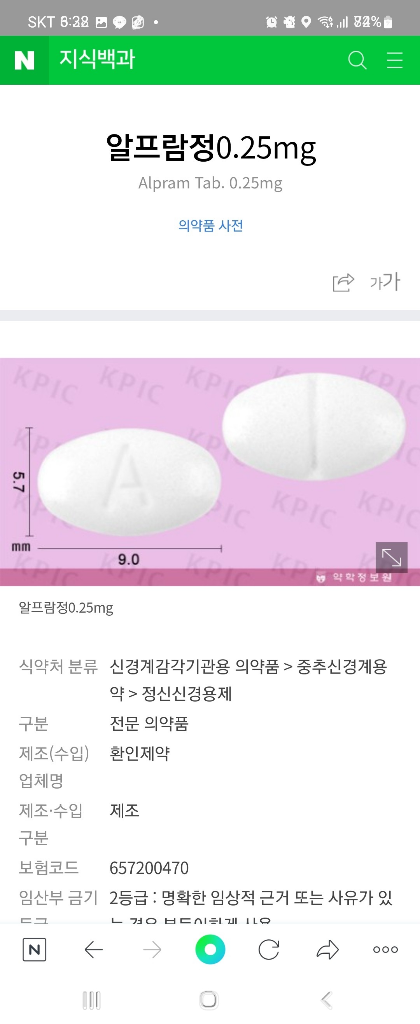Open the hamburger menu
Viewport: 420px width, 1024px height.
click(x=395, y=61)
